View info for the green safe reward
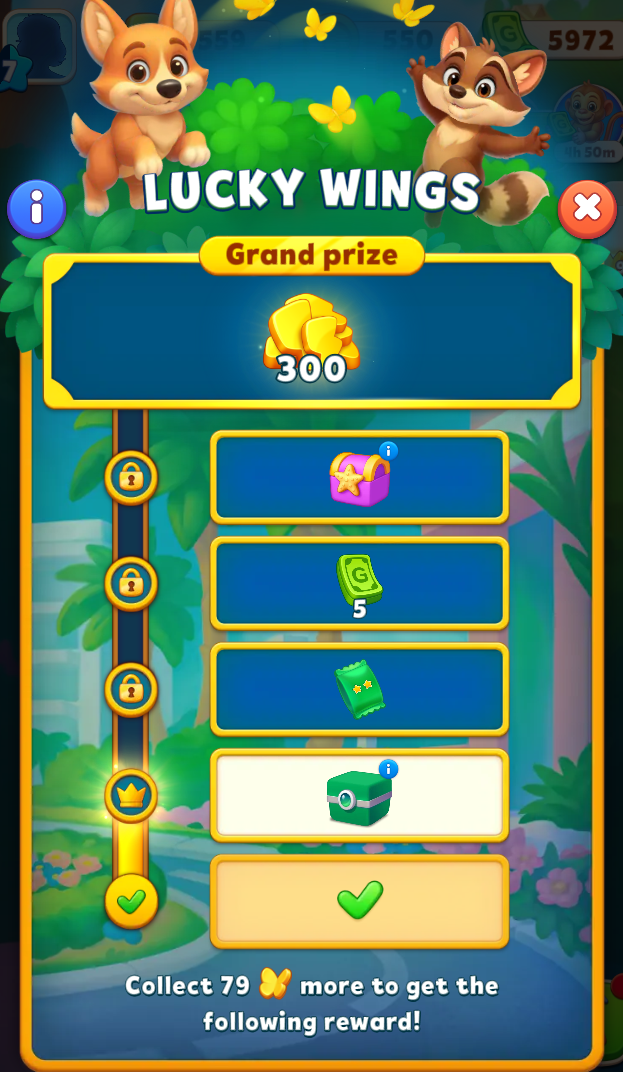 [388, 769]
